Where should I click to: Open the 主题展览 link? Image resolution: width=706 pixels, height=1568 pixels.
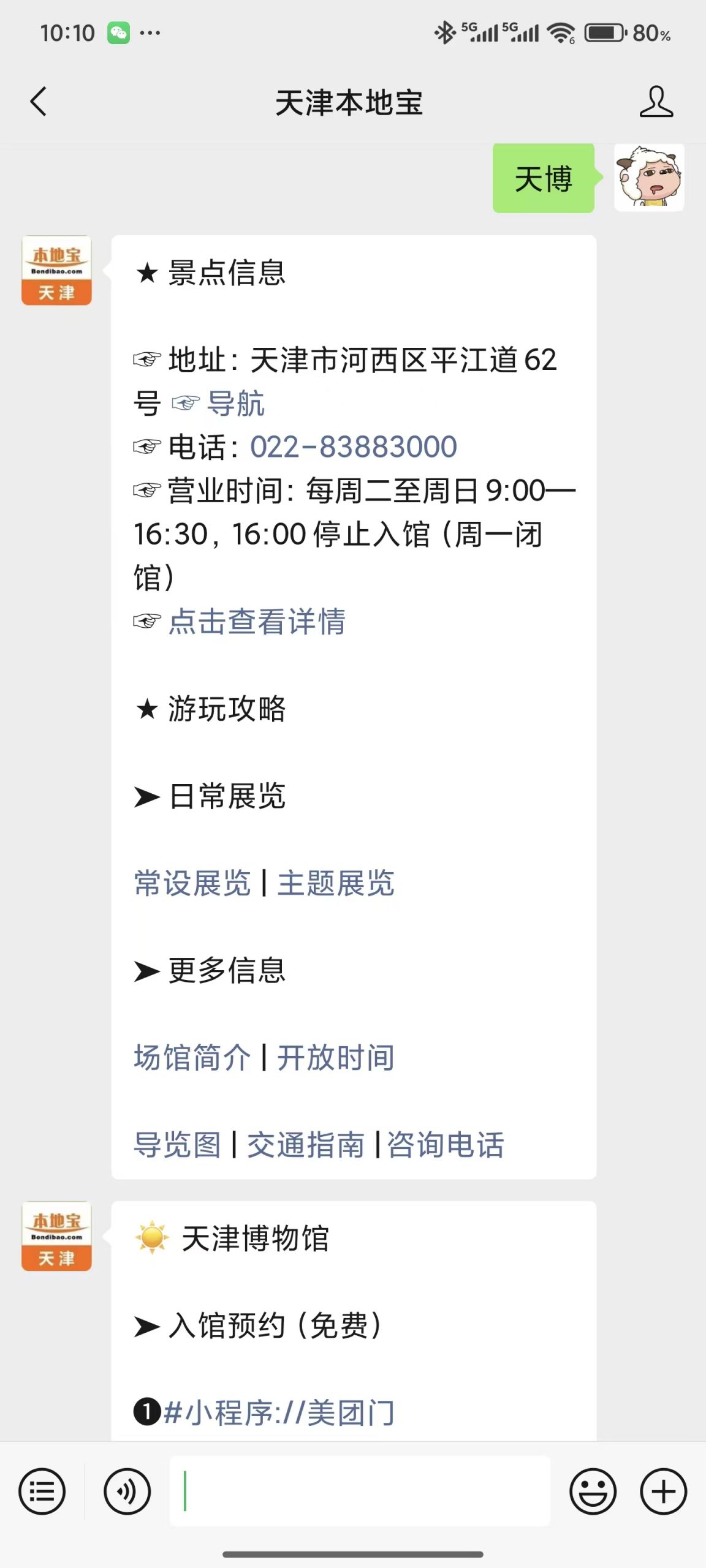click(336, 883)
